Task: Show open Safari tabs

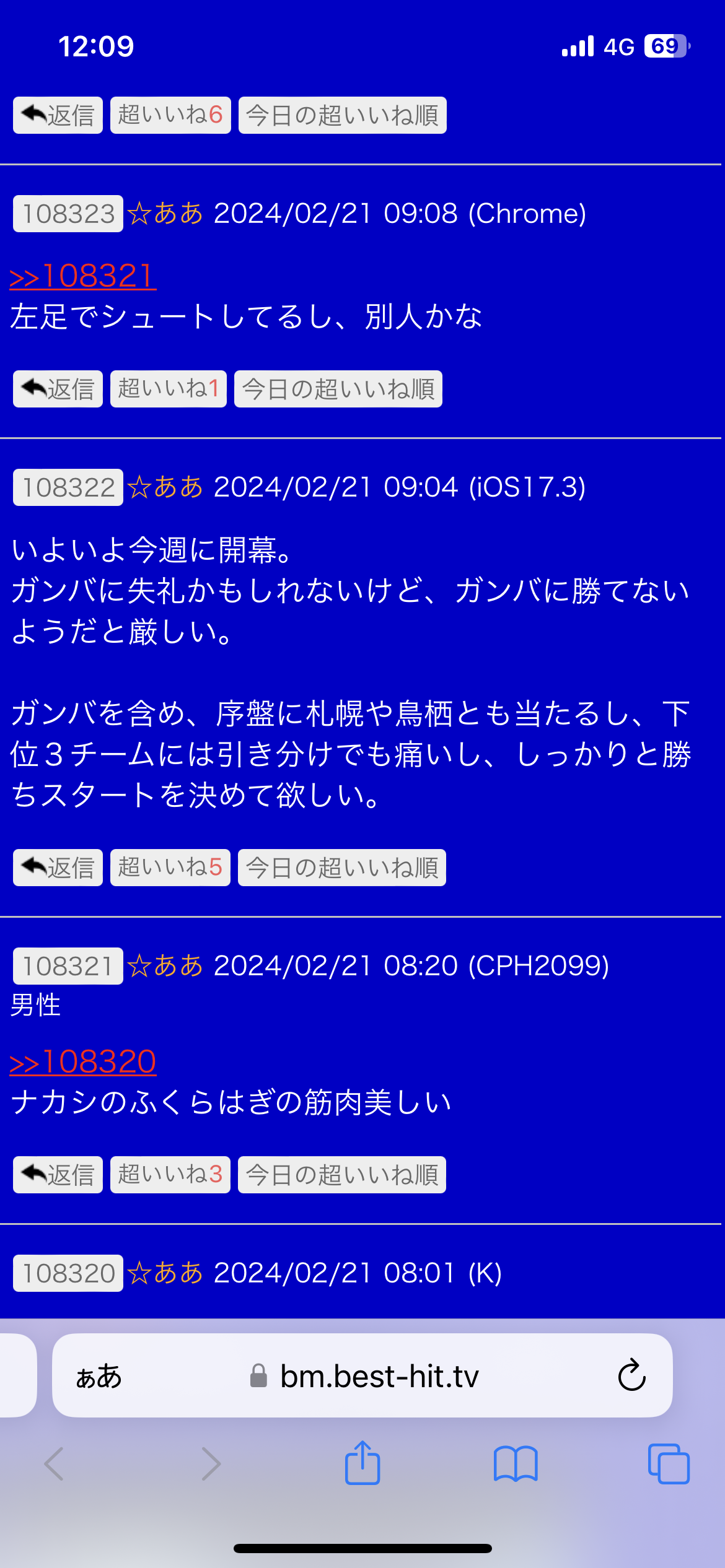Action: click(669, 1464)
